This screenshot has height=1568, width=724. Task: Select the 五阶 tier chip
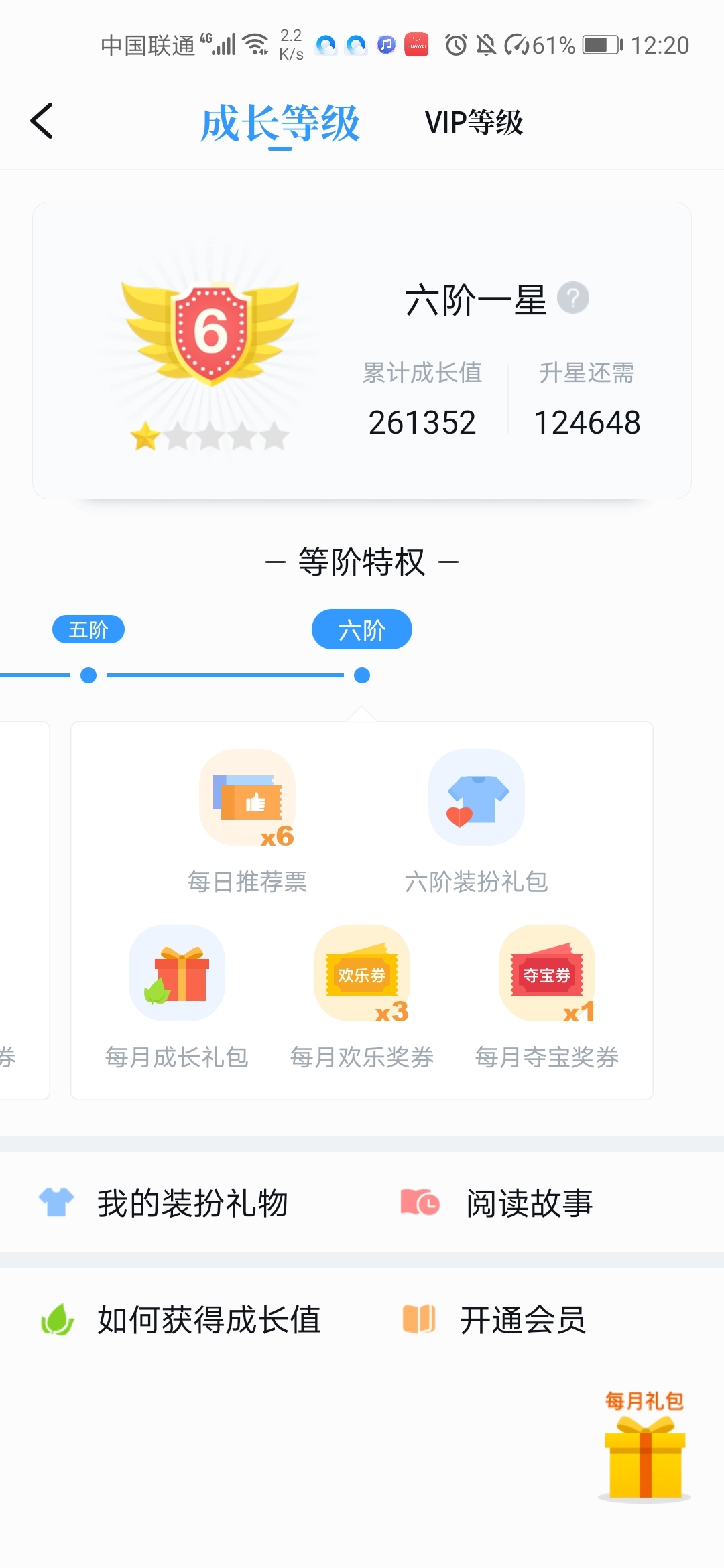(88, 629)
